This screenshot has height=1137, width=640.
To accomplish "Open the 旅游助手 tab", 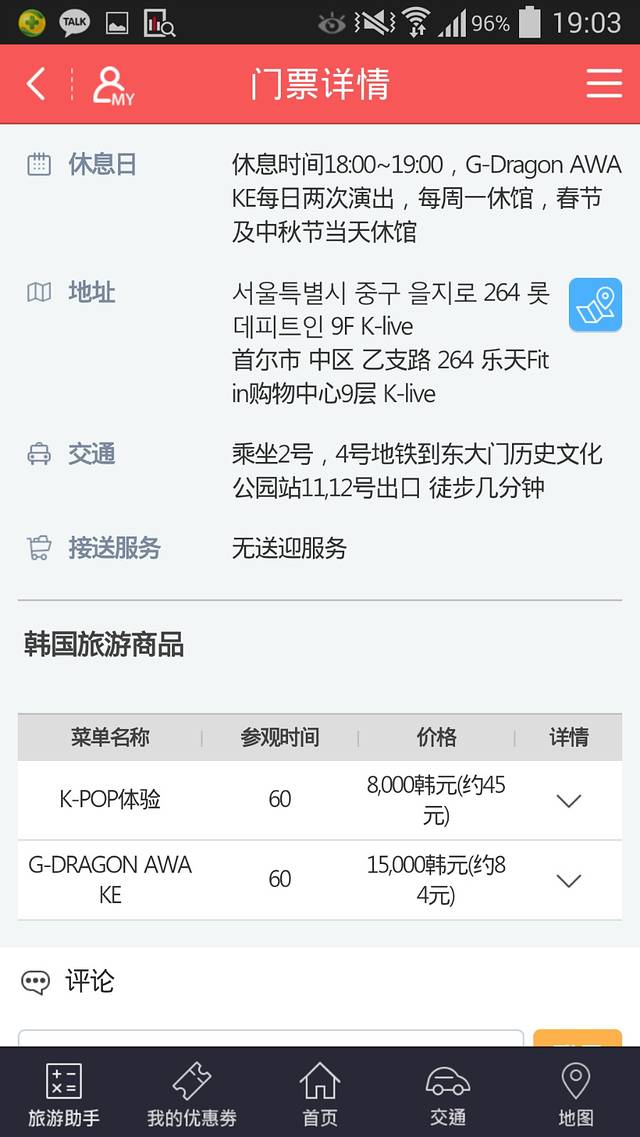I will point(64,1093).
